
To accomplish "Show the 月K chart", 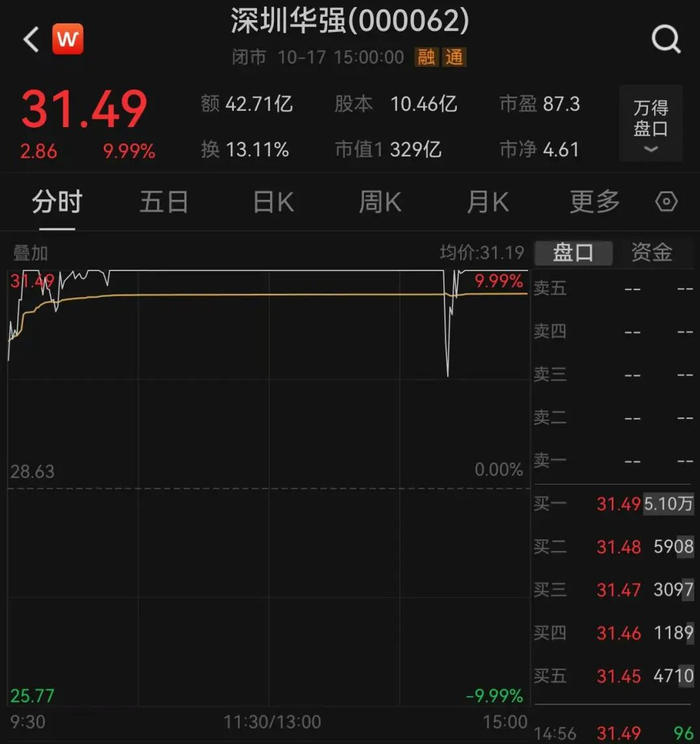I will [488, 202].
